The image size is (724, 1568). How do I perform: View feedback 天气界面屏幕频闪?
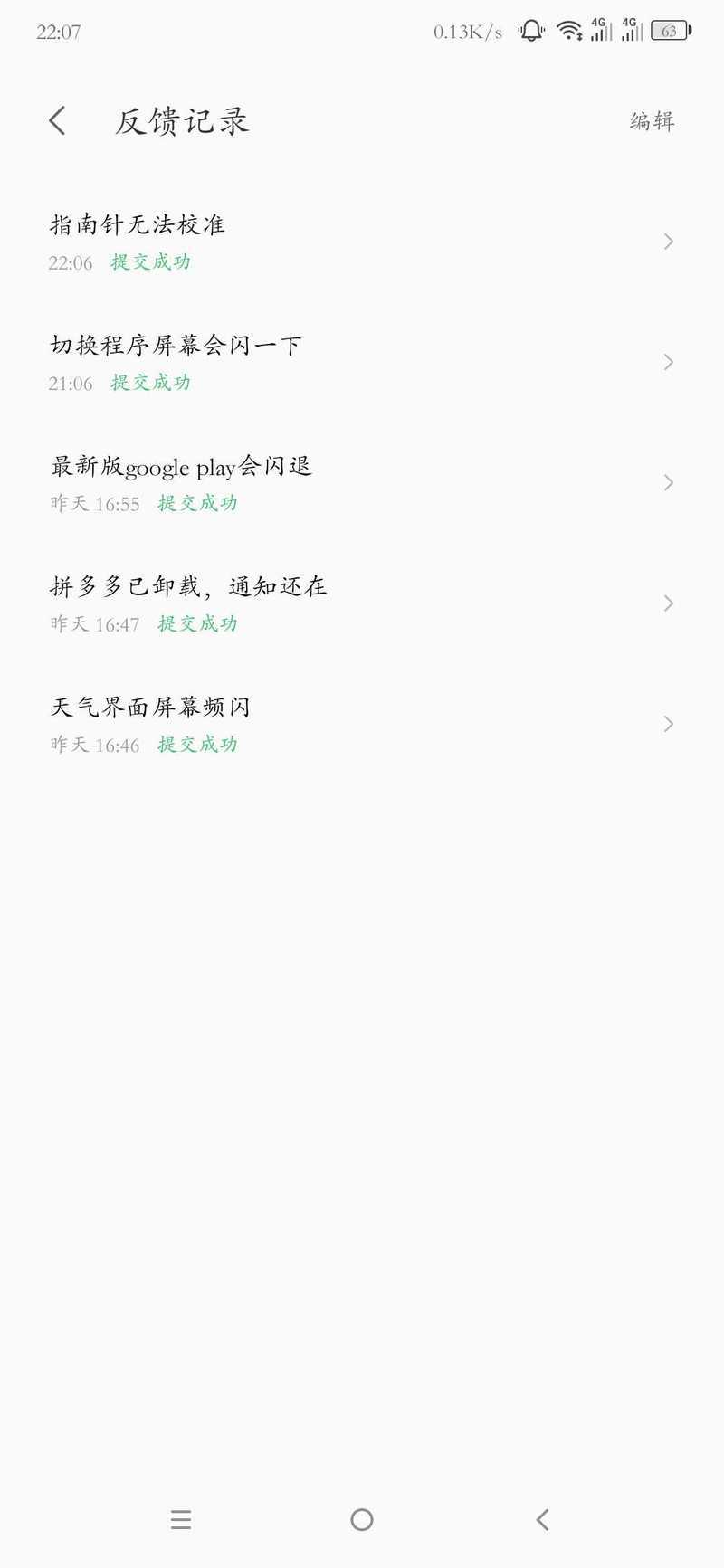[x=362, y=723]
